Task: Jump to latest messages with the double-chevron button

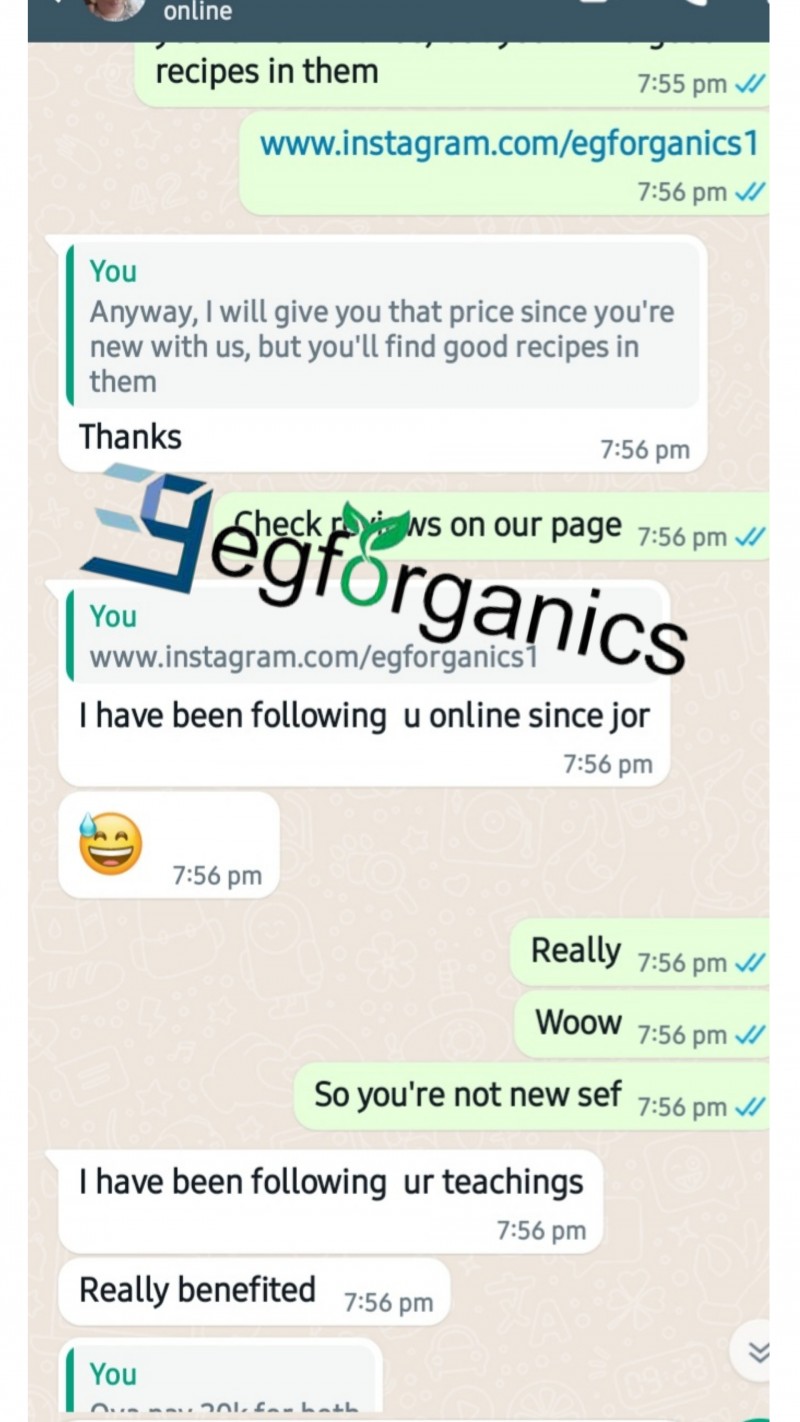Action: tap(759, 1352)
